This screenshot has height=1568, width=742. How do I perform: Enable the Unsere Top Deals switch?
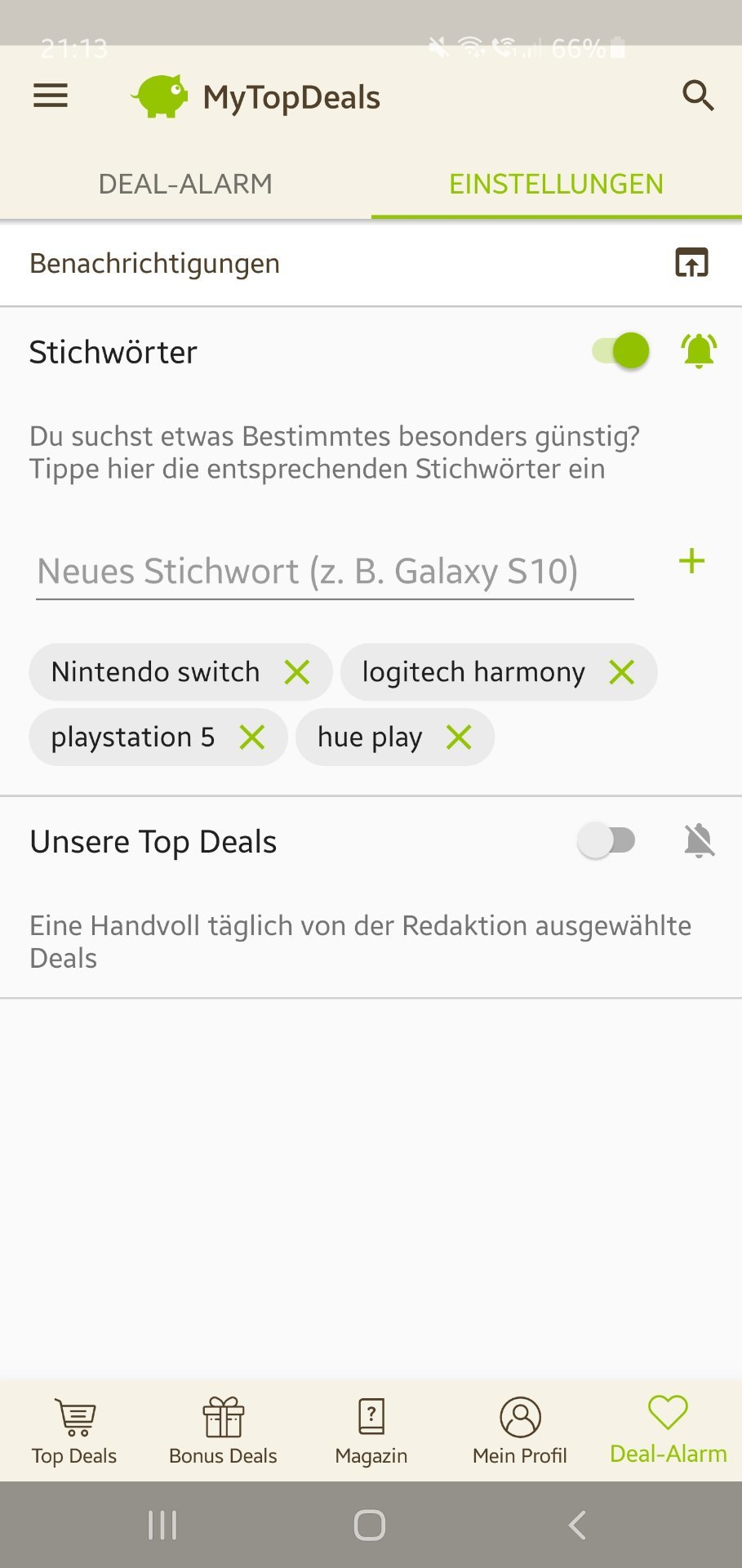tap(606, 840)
